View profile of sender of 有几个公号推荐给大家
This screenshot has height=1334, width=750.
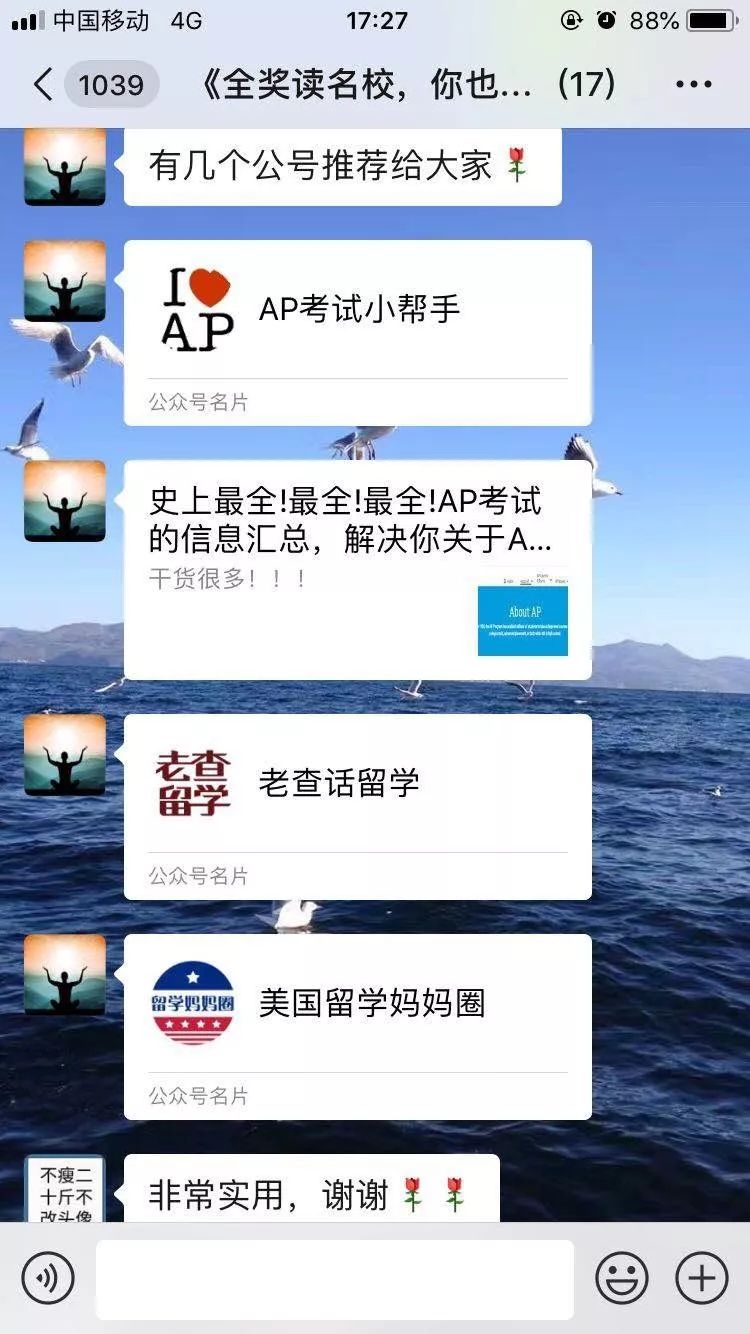coord(65,167)
